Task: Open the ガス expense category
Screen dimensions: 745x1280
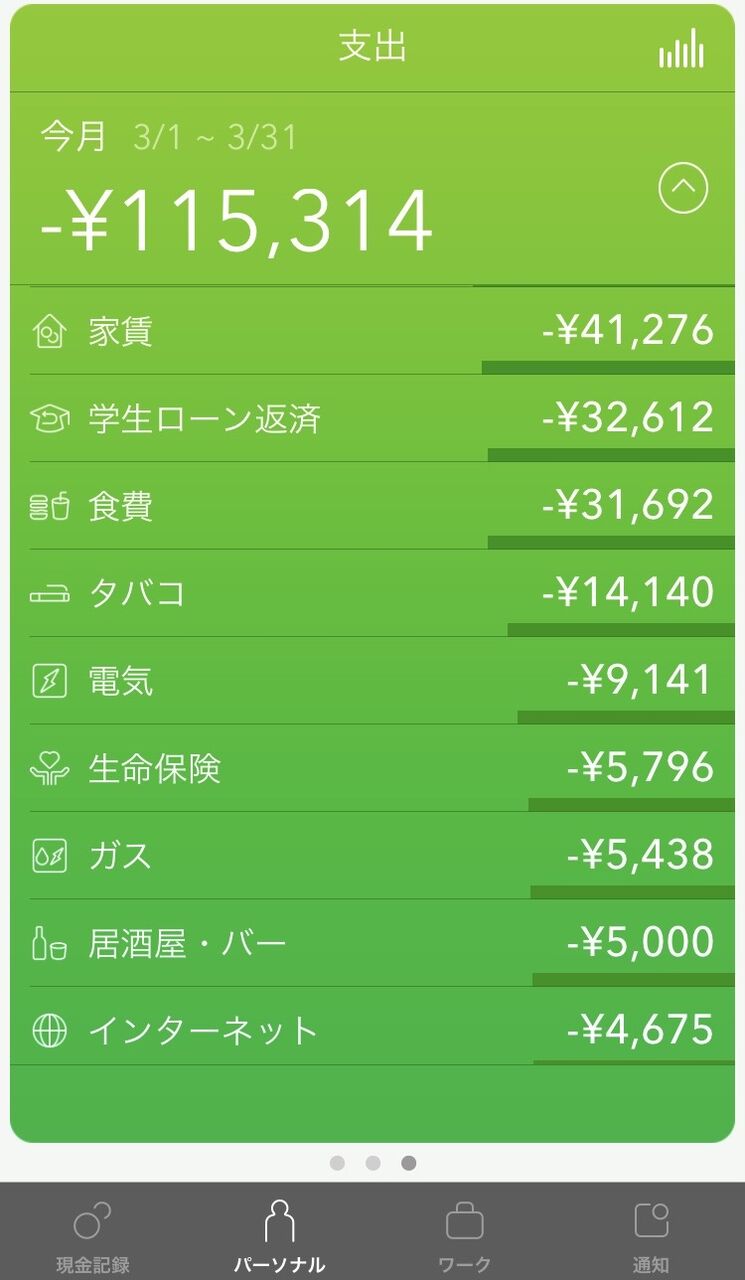Action: (x=372, y=856)
